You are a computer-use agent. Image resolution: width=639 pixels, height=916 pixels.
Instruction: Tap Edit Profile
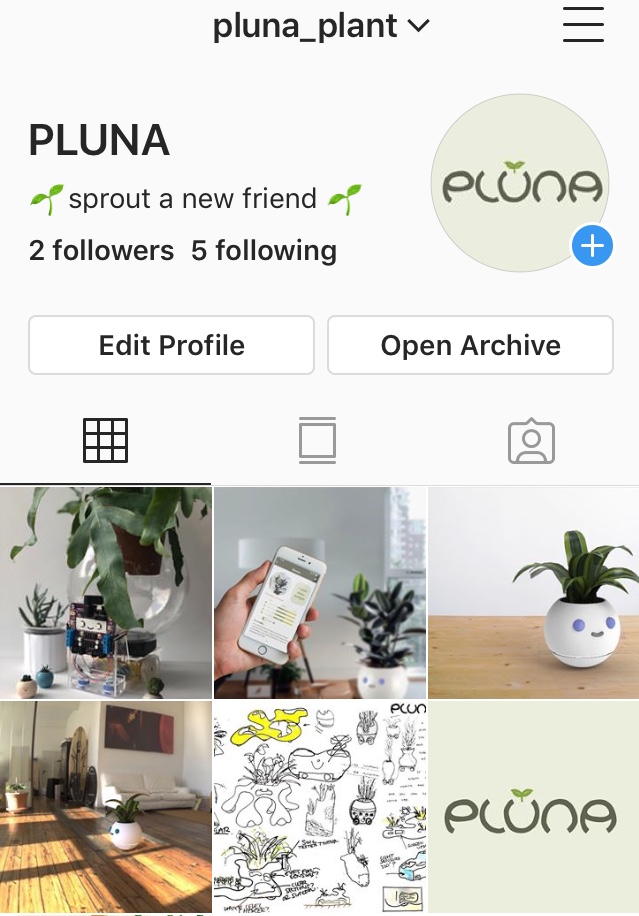(171, 345)
